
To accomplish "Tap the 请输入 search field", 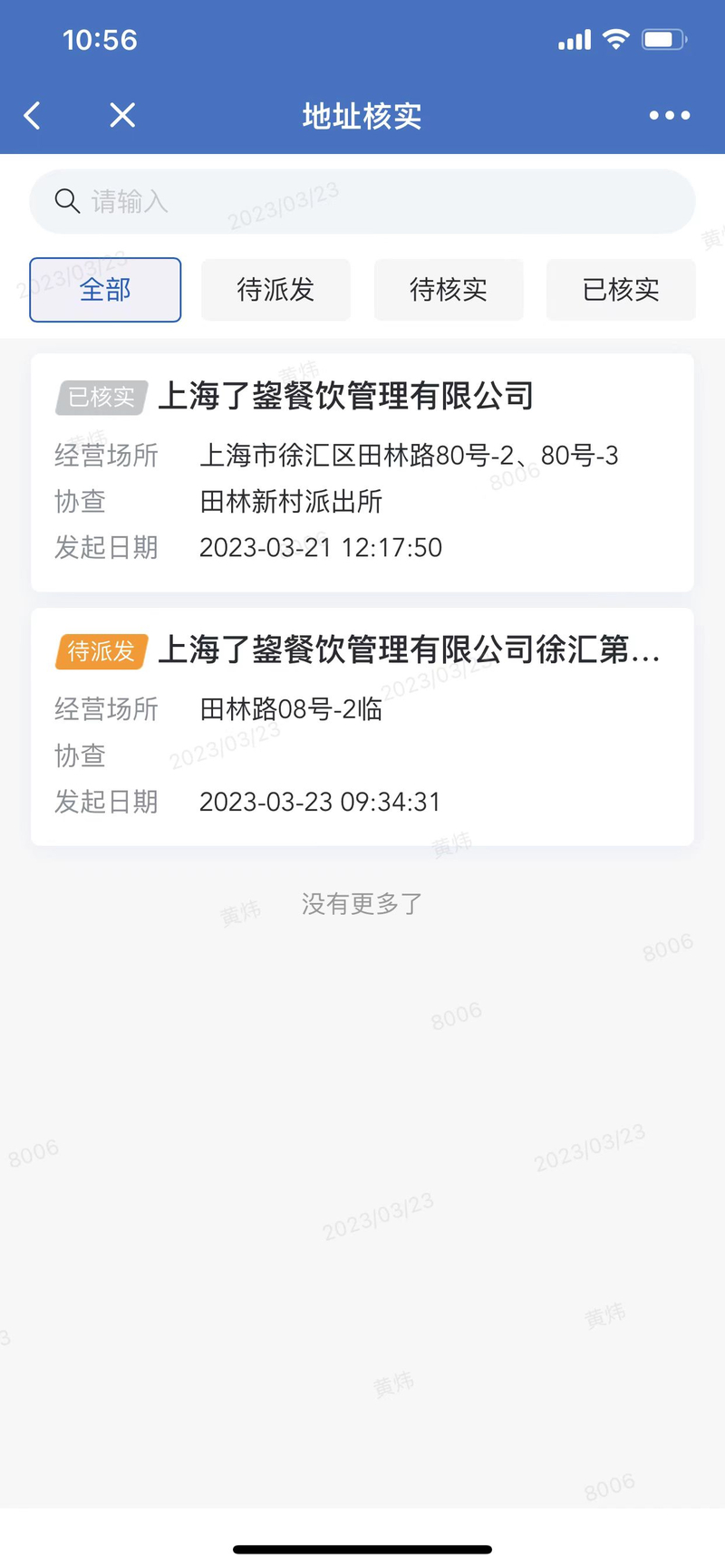I will (362, 201).
